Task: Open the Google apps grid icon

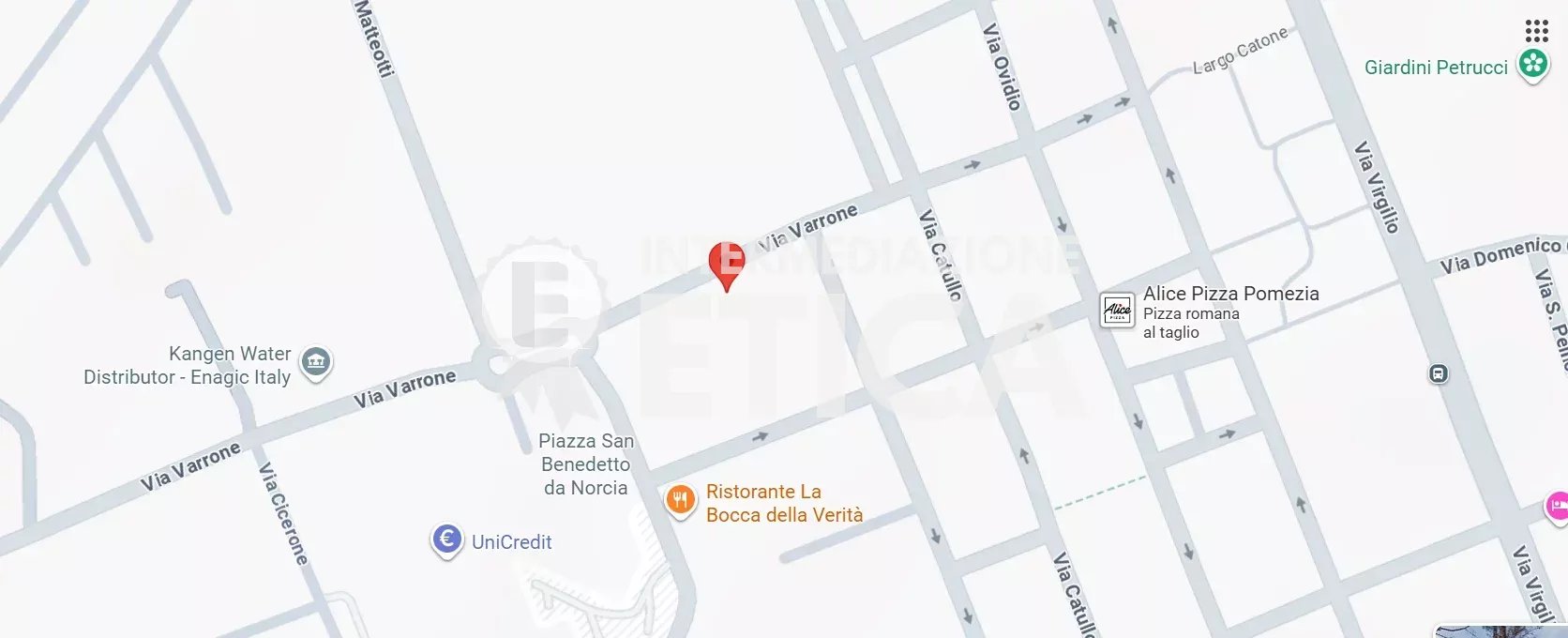Action: point(1536,31)
